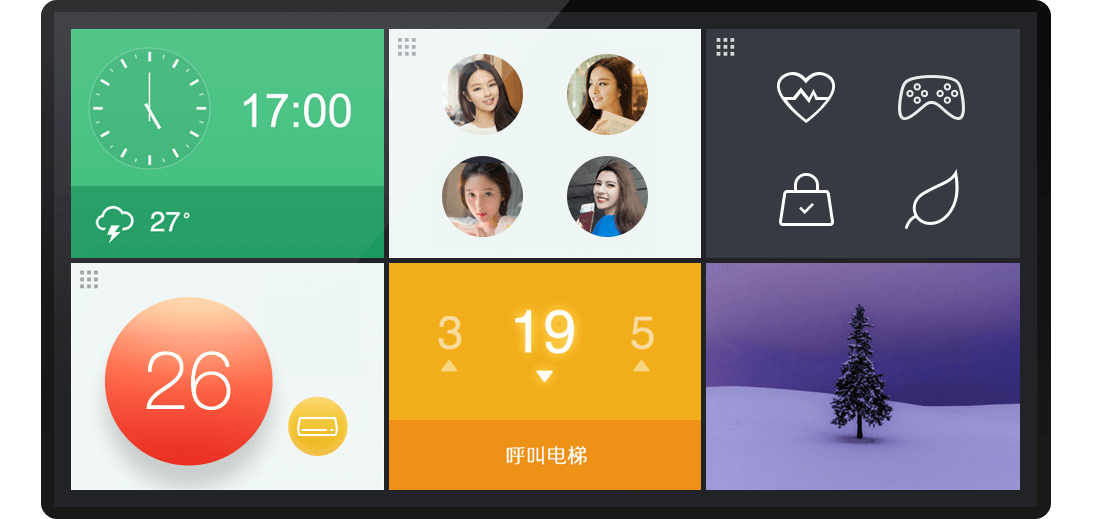
Task: Open the 27° weather bar
Action: pyautogui.click(x=227, y=222)
